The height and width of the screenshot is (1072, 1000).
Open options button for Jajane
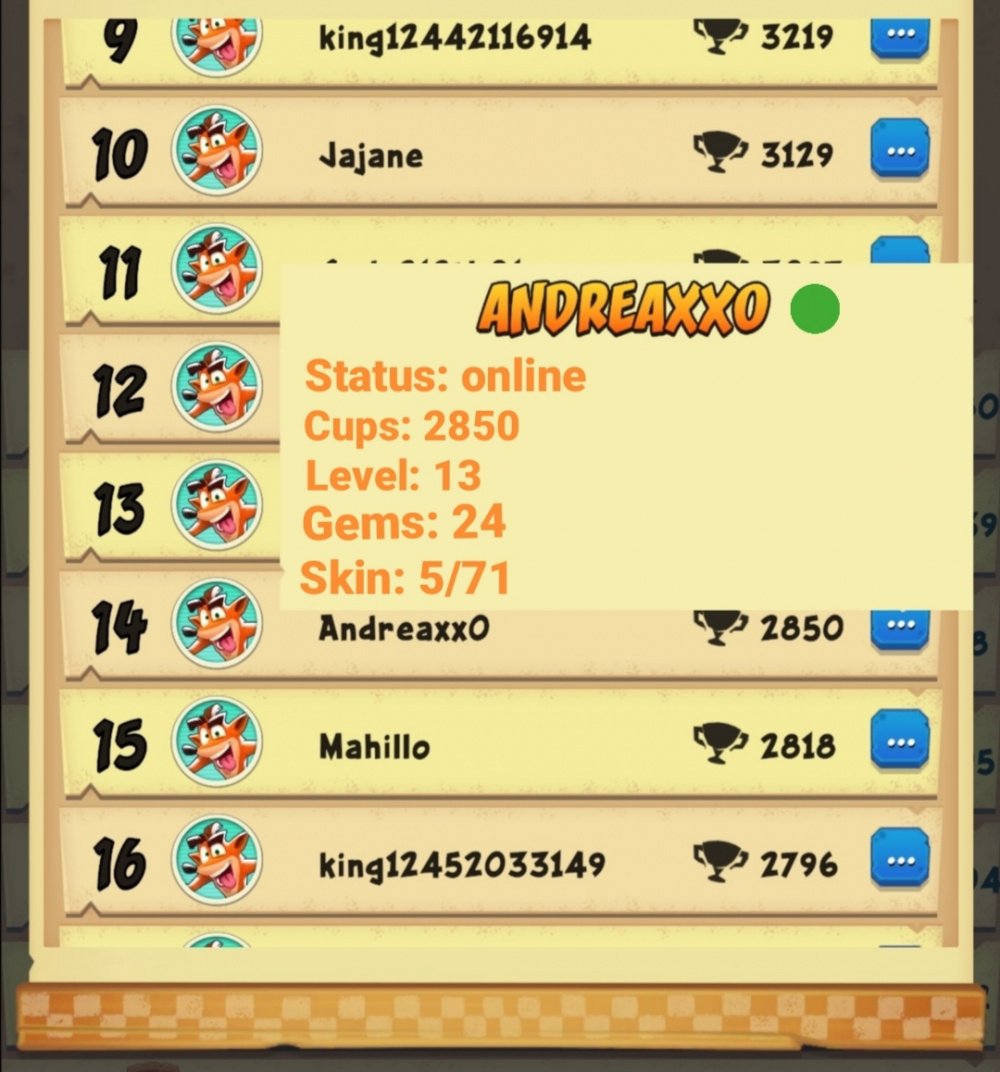click(x=900, y=152)
